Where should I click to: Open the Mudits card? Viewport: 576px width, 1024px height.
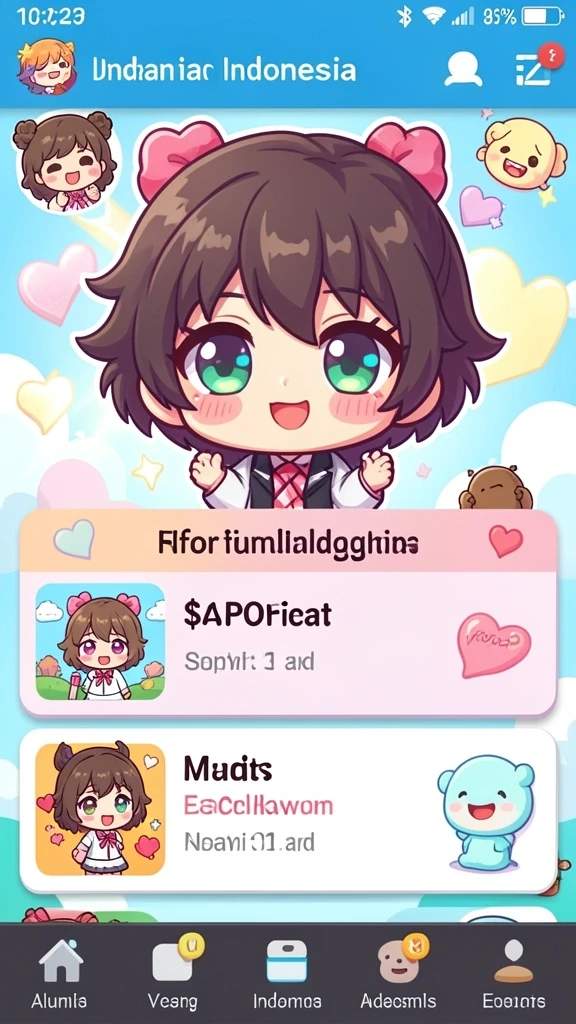click(x=288, y=810)
